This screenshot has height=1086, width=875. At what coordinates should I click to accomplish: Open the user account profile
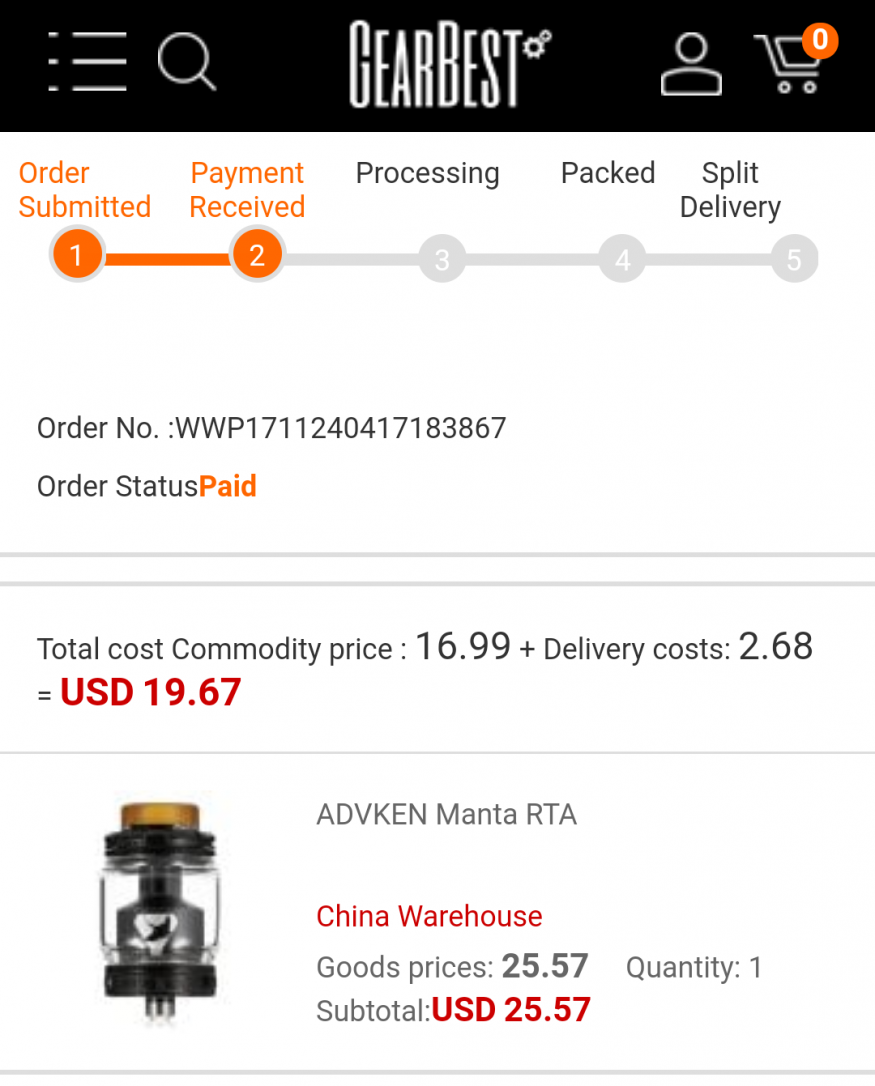691,65
